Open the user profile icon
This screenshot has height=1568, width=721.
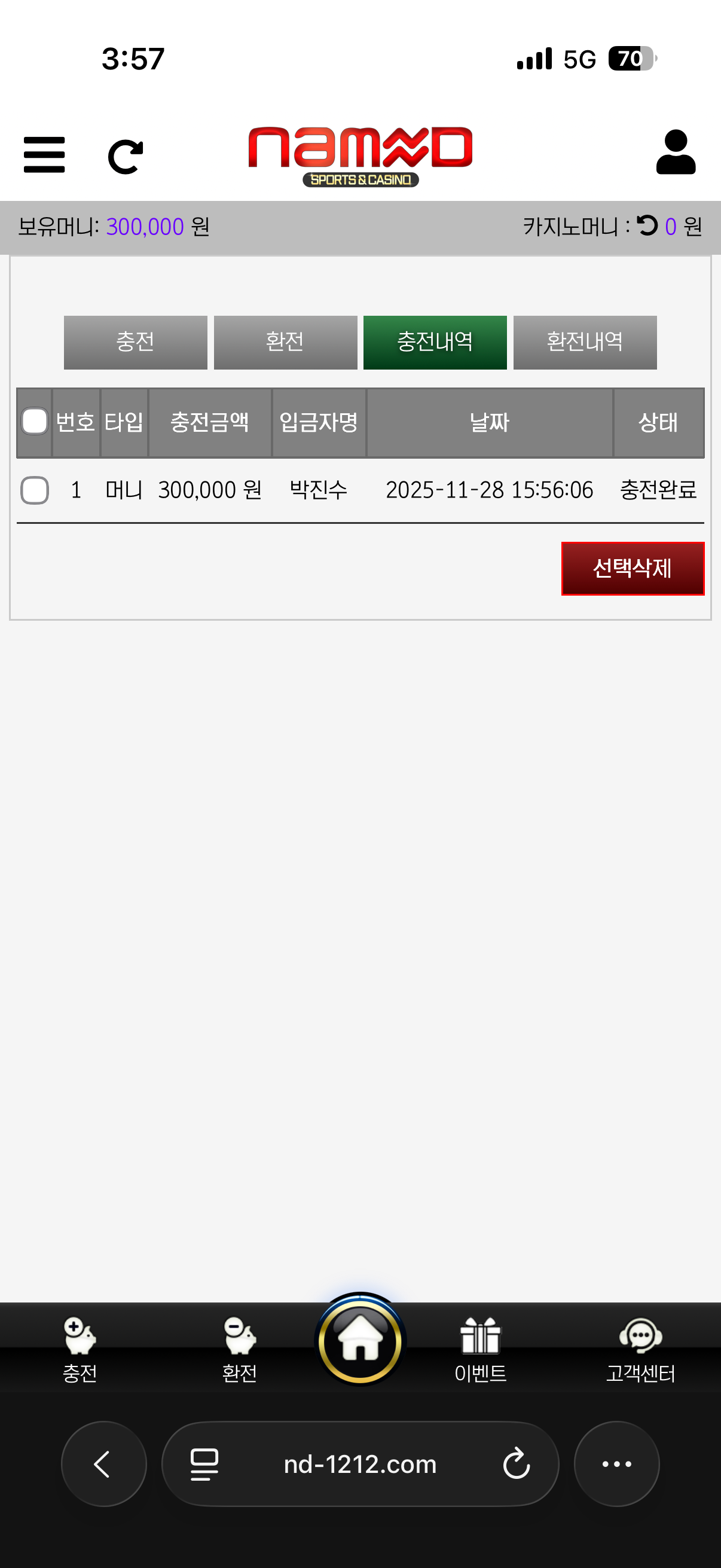[x=676, y=152]
